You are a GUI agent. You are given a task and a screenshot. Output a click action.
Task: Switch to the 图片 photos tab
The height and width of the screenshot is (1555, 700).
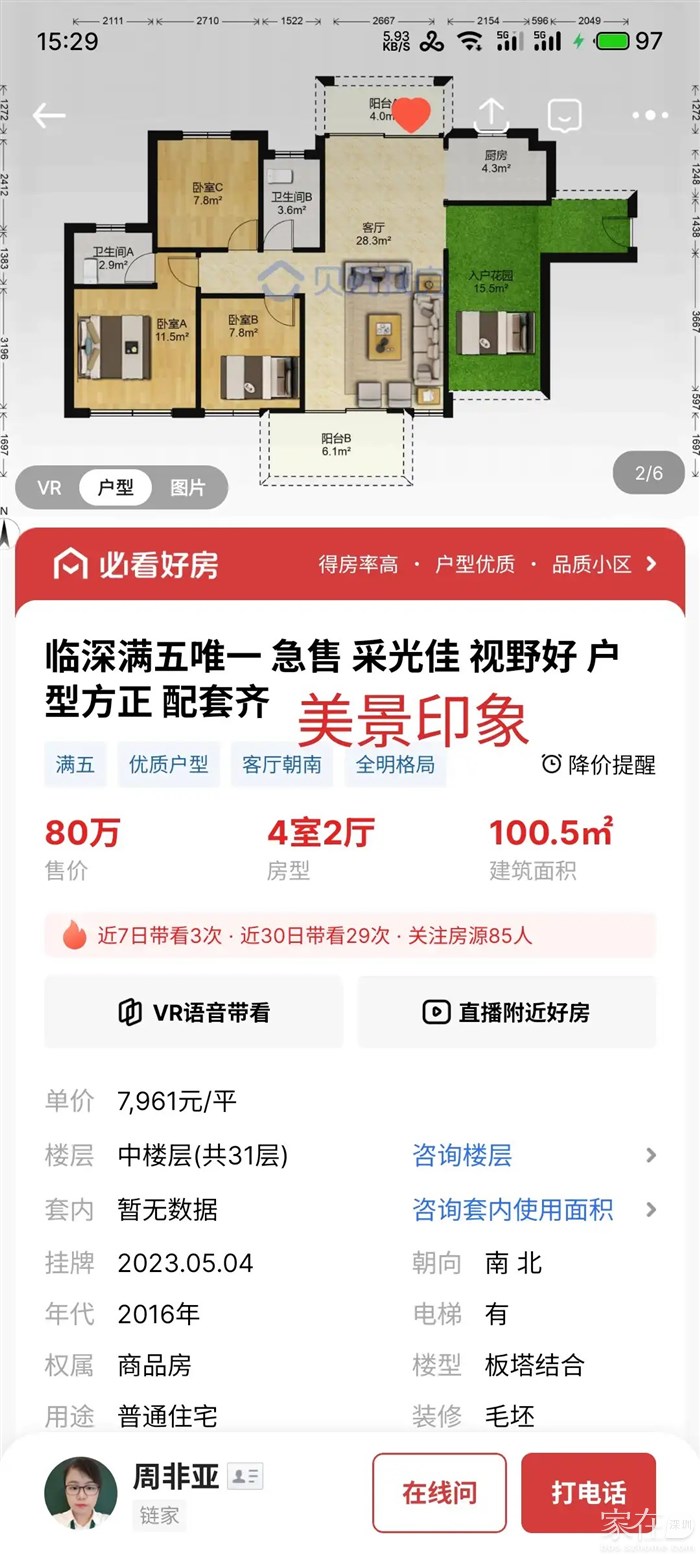187,488
